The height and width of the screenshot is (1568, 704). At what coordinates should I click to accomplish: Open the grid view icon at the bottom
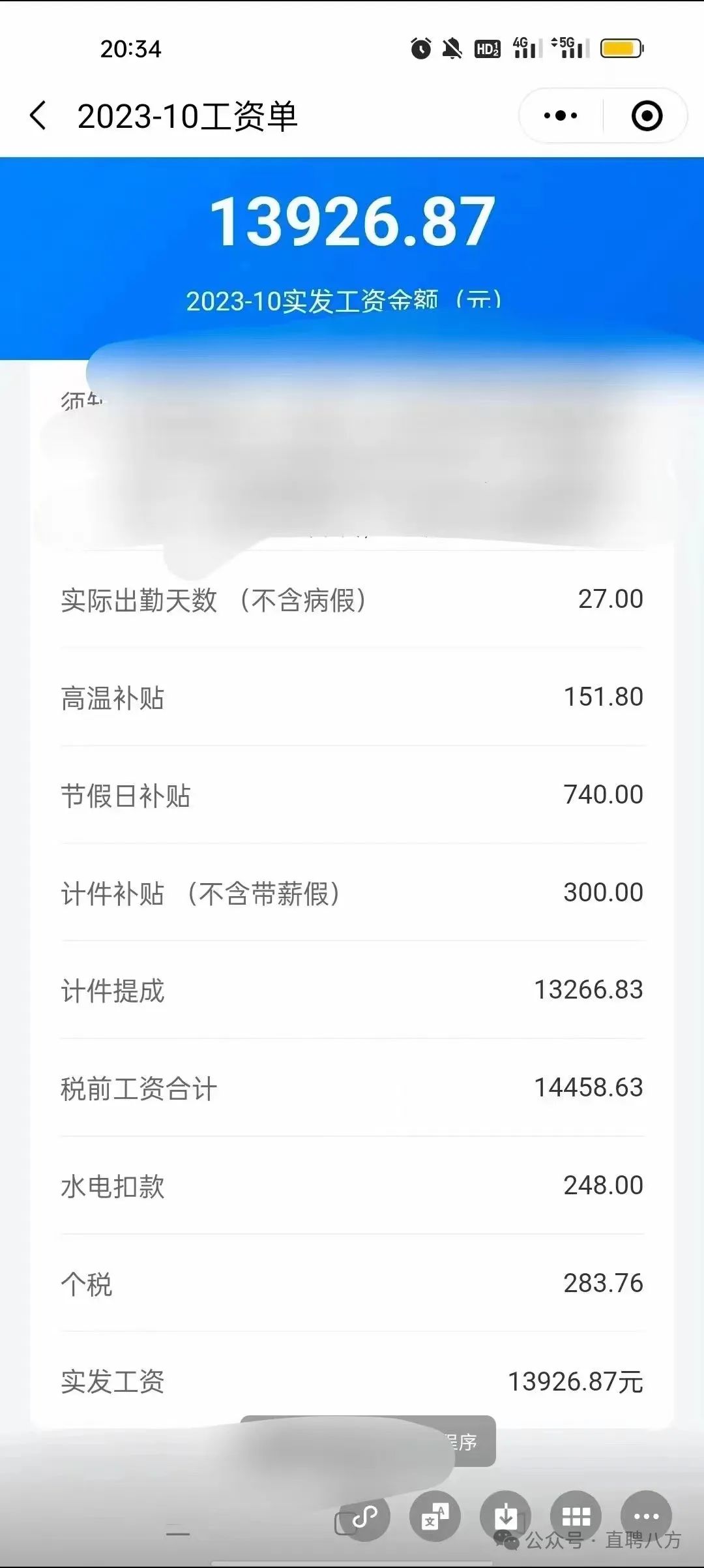pyautogui.click(x=576, y=1516)
